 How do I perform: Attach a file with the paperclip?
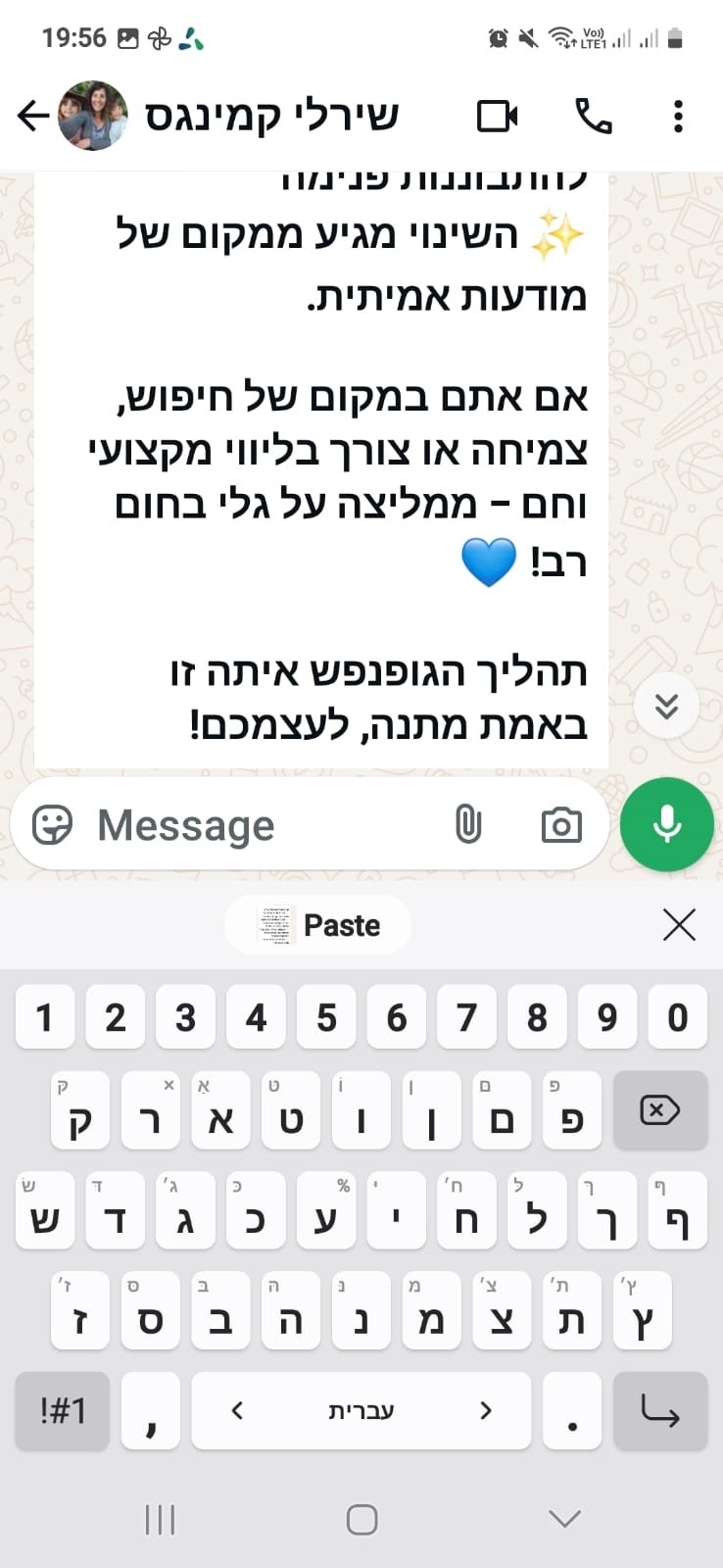click(x=468, y=825)
